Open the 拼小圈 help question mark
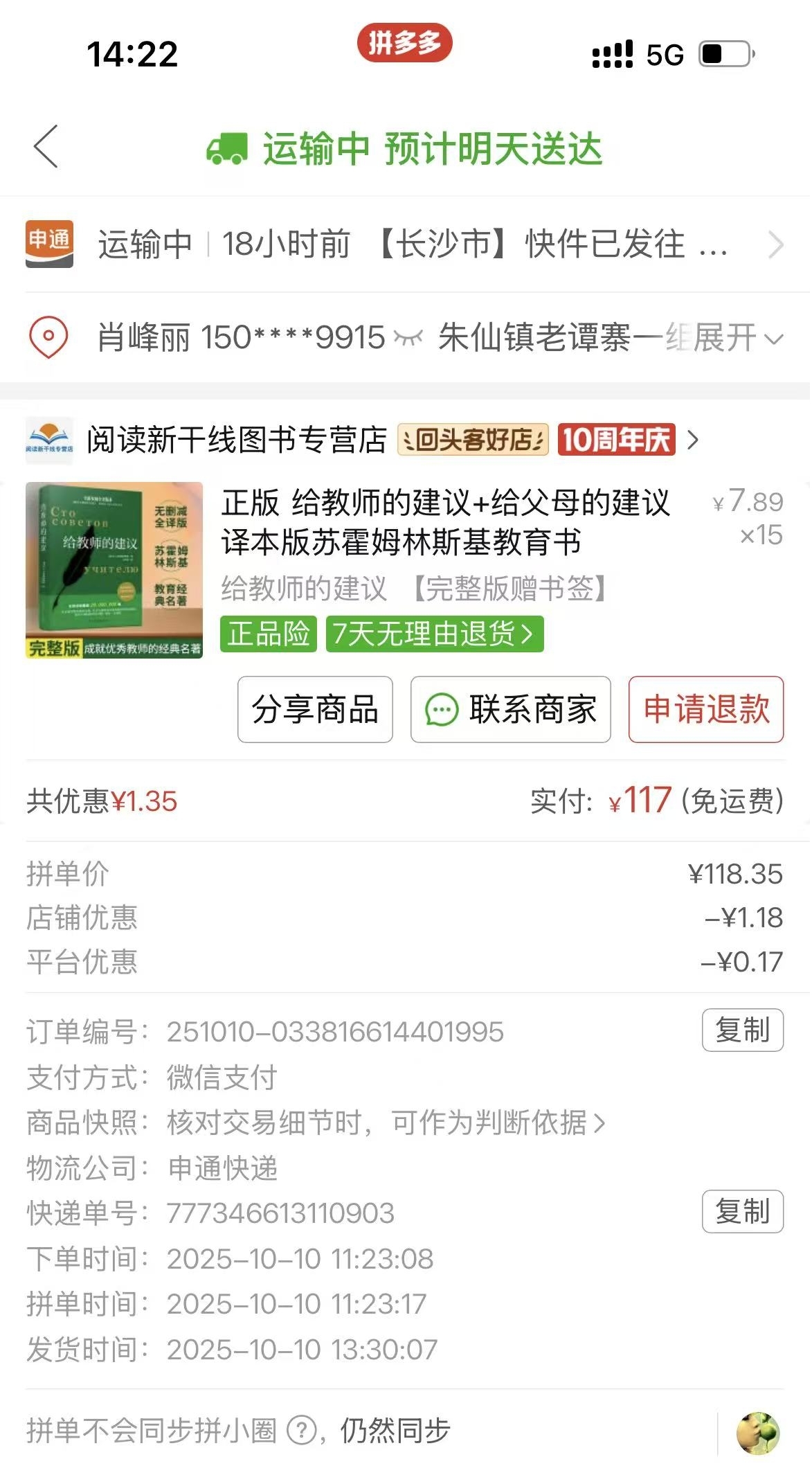Screen dimensions: 812x1466 (301, 1431)
